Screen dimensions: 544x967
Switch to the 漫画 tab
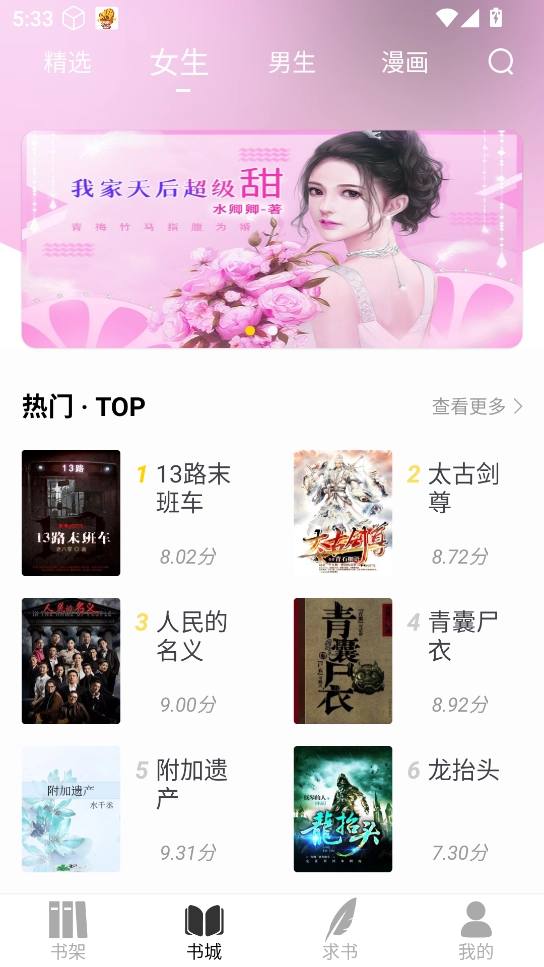(x=405, y=62)
